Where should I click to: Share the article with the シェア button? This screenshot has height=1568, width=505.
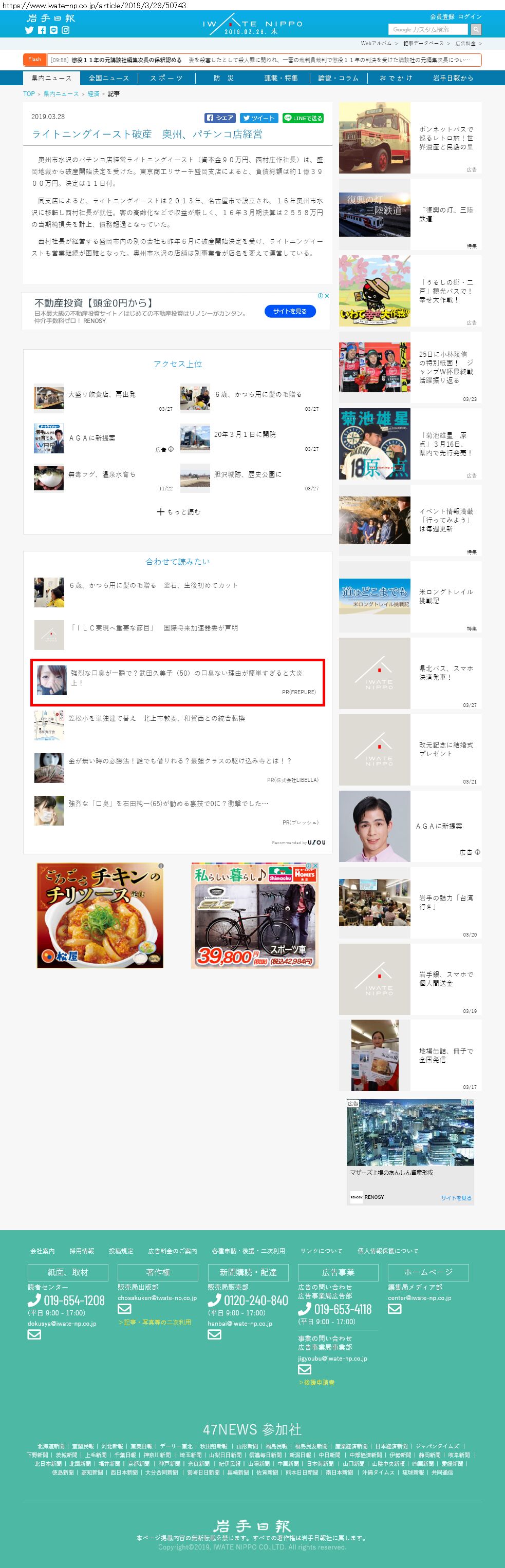(220, 118)
